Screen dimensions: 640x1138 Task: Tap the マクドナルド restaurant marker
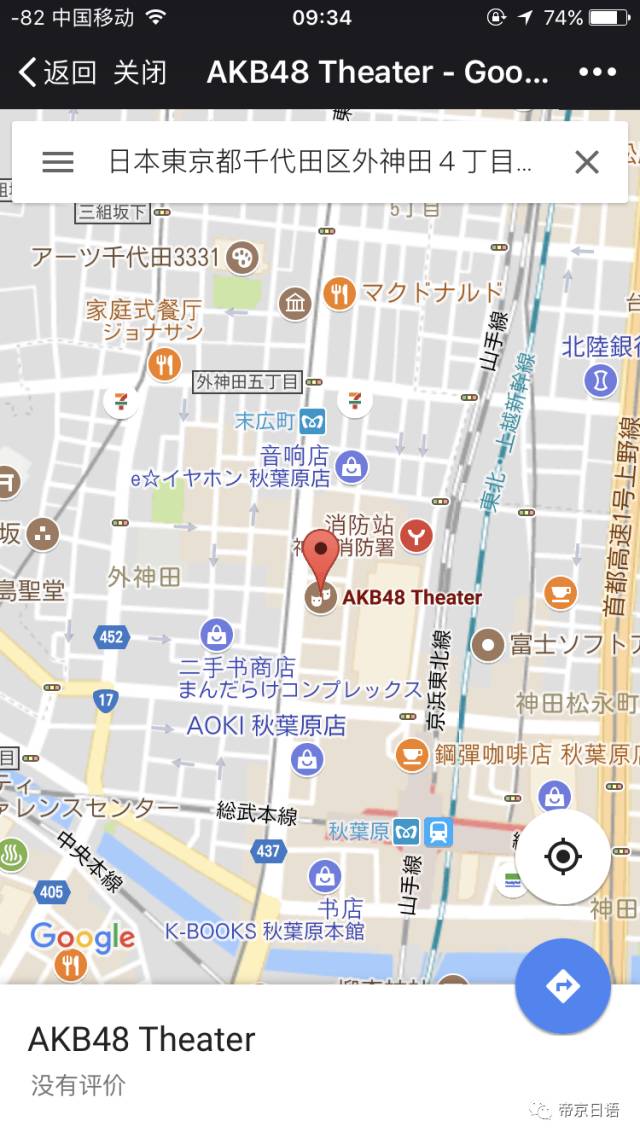pyautogui.click(x=340, y=294)
